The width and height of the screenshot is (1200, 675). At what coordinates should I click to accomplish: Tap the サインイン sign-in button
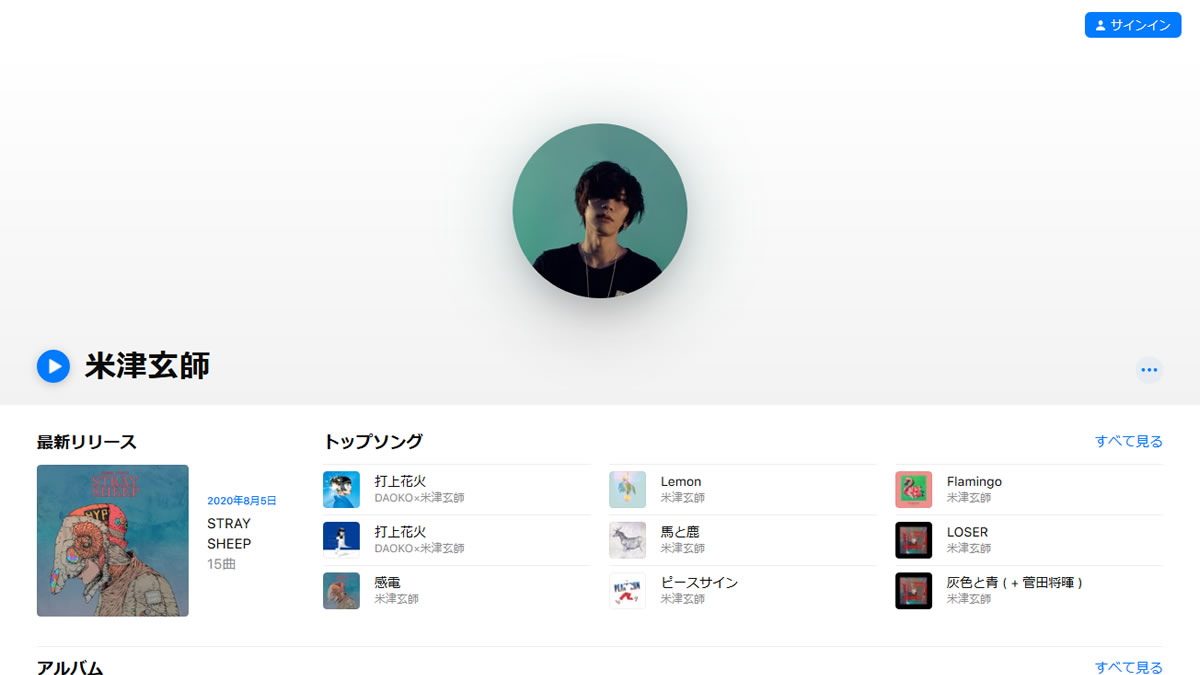click(1132, 25)
